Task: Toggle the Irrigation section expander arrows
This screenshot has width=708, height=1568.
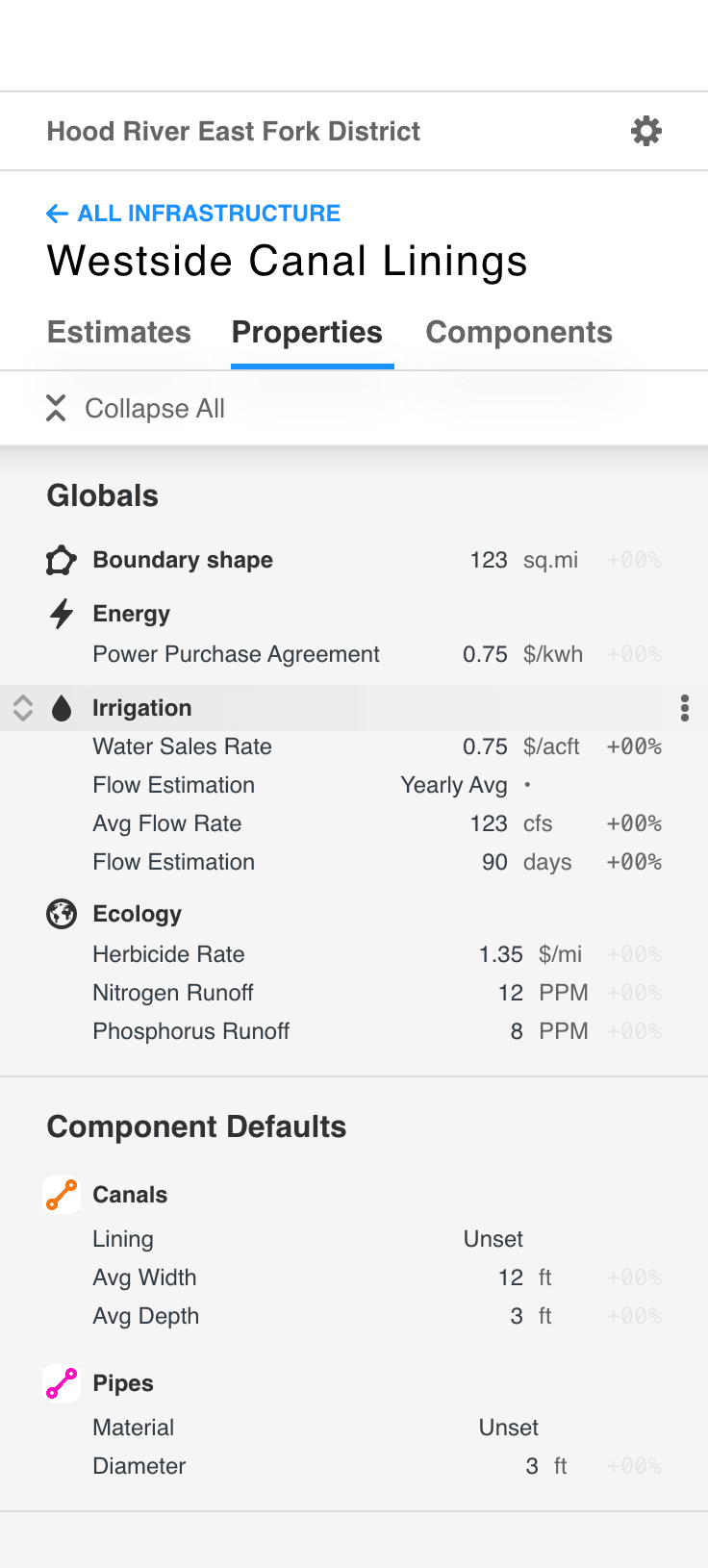Action: [x=23, y=708]
